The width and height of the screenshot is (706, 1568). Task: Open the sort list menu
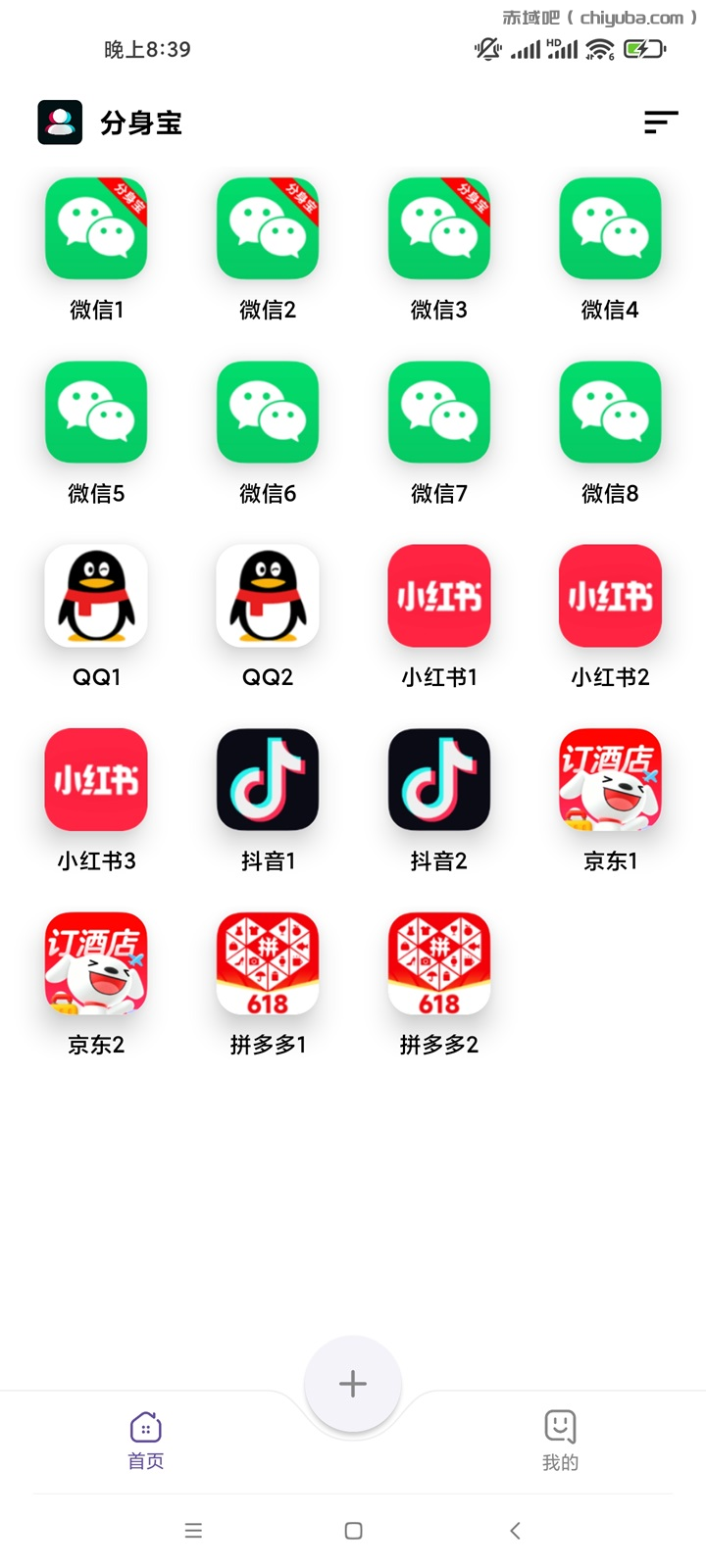(661, 123)
